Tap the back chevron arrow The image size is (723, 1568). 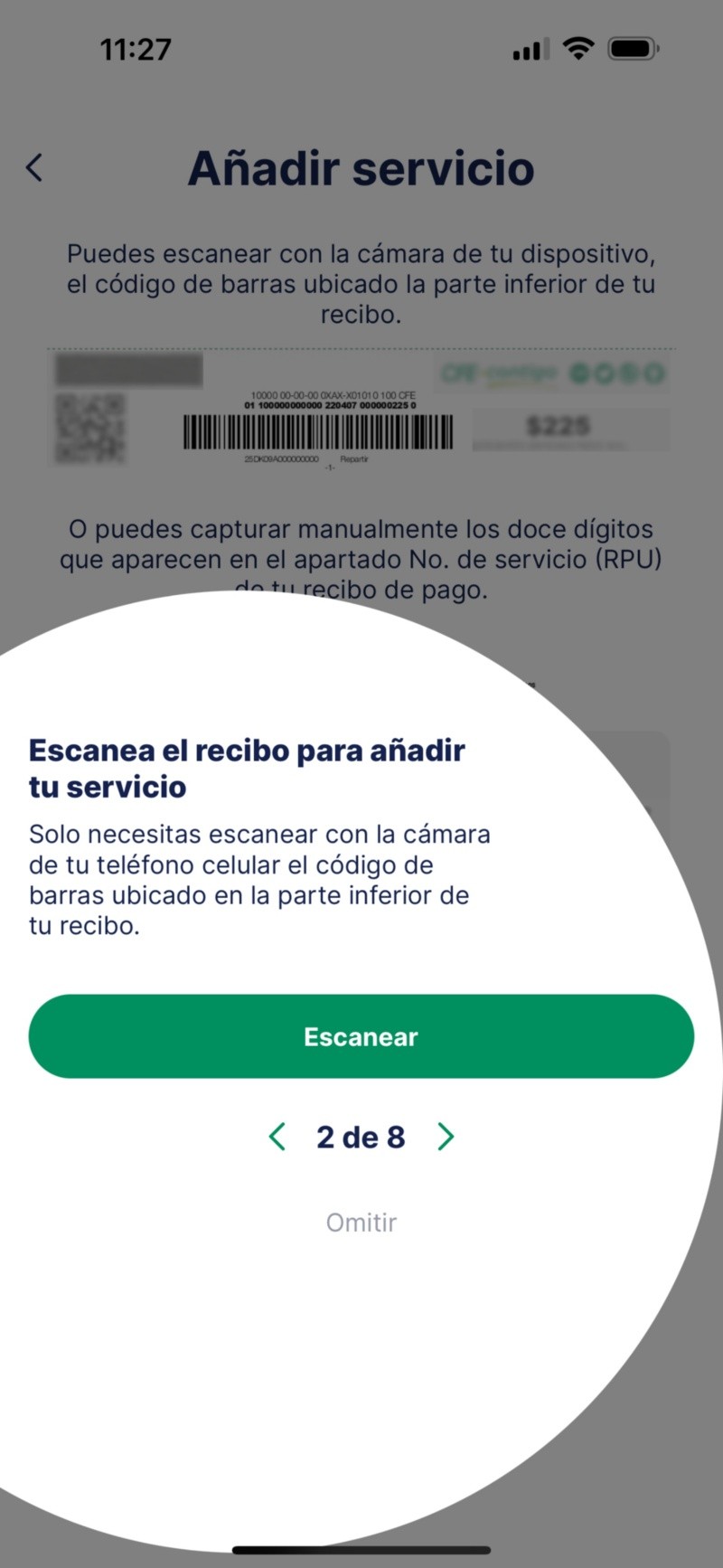click(34, 167)
